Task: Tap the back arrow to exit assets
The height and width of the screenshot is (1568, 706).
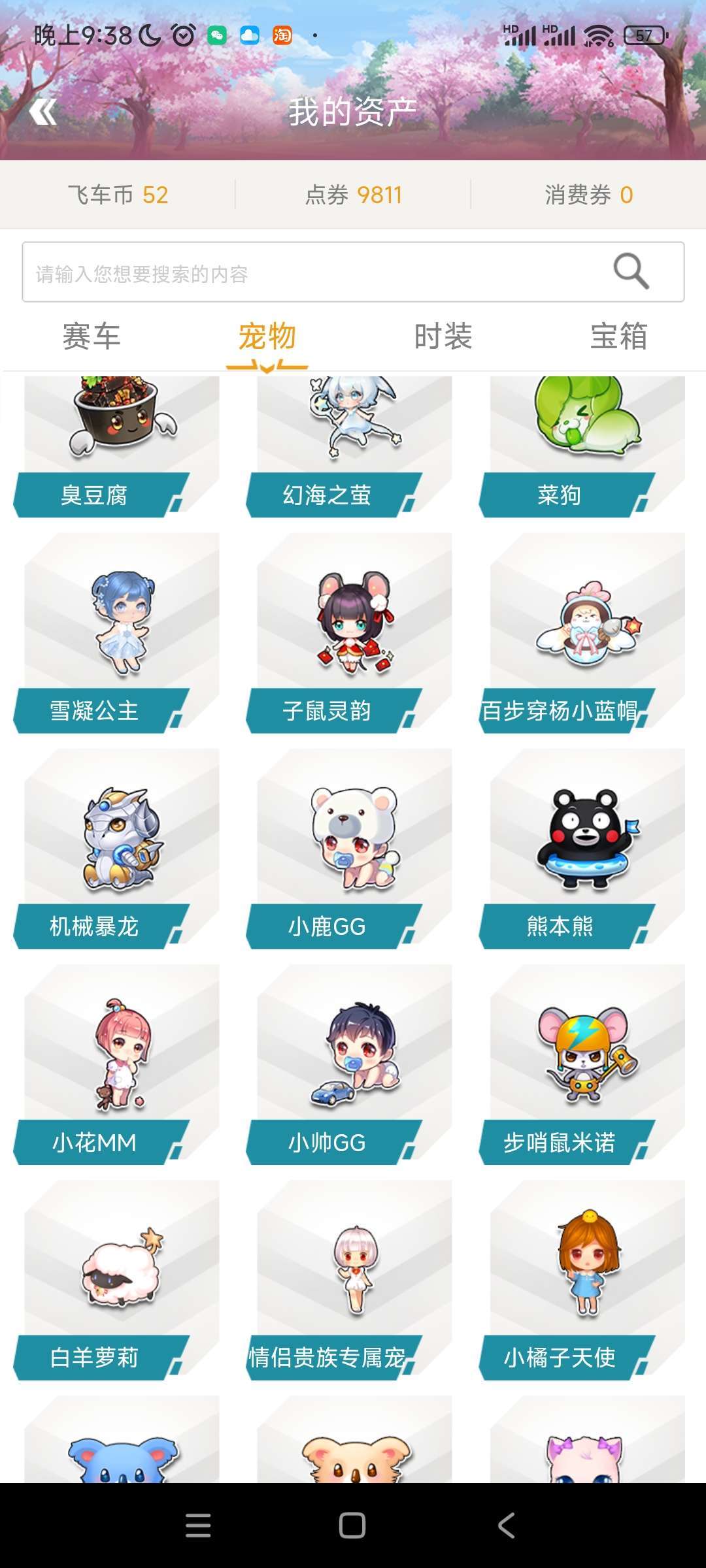Action: (44, 111)
